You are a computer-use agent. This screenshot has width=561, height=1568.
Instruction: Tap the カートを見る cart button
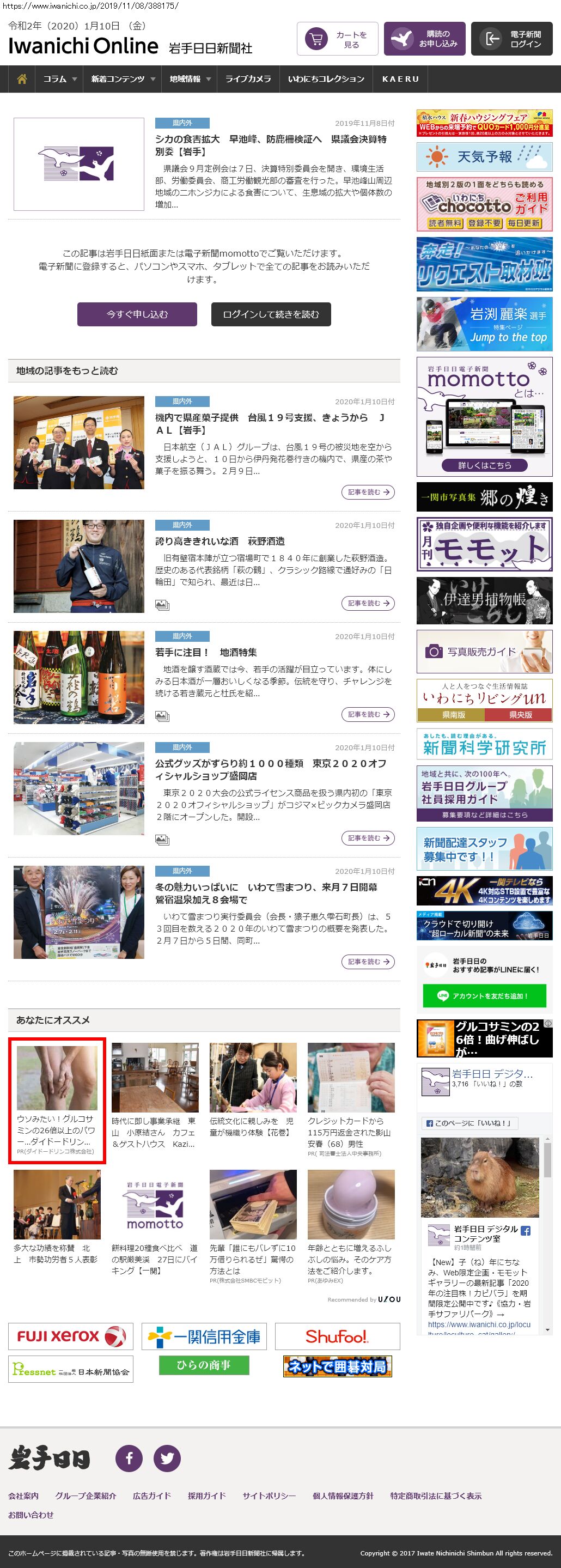point(338,39)
